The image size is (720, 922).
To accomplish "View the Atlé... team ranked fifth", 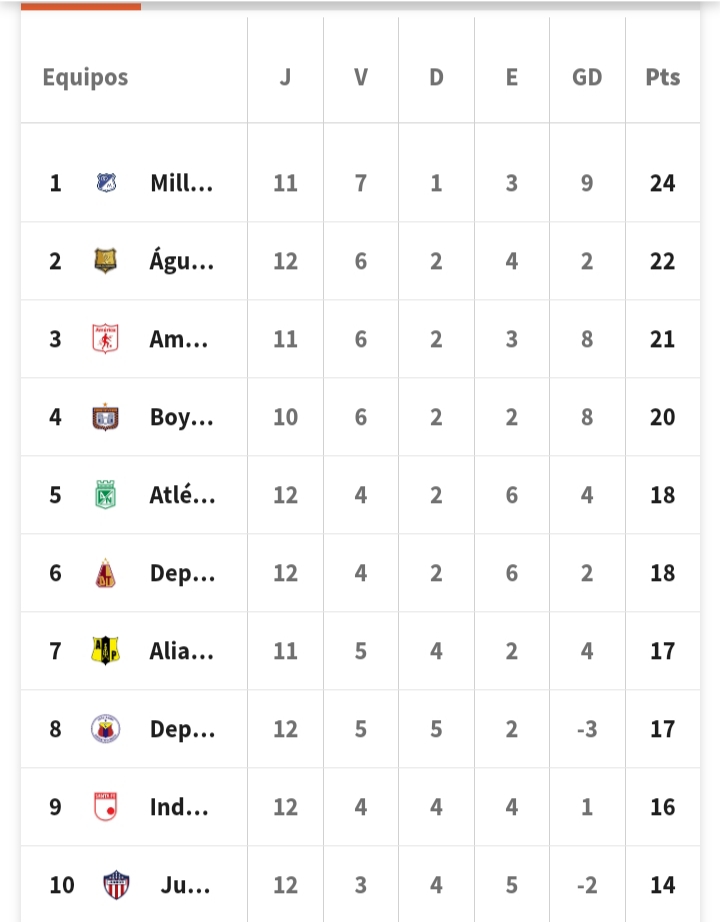I will point(182,495).
